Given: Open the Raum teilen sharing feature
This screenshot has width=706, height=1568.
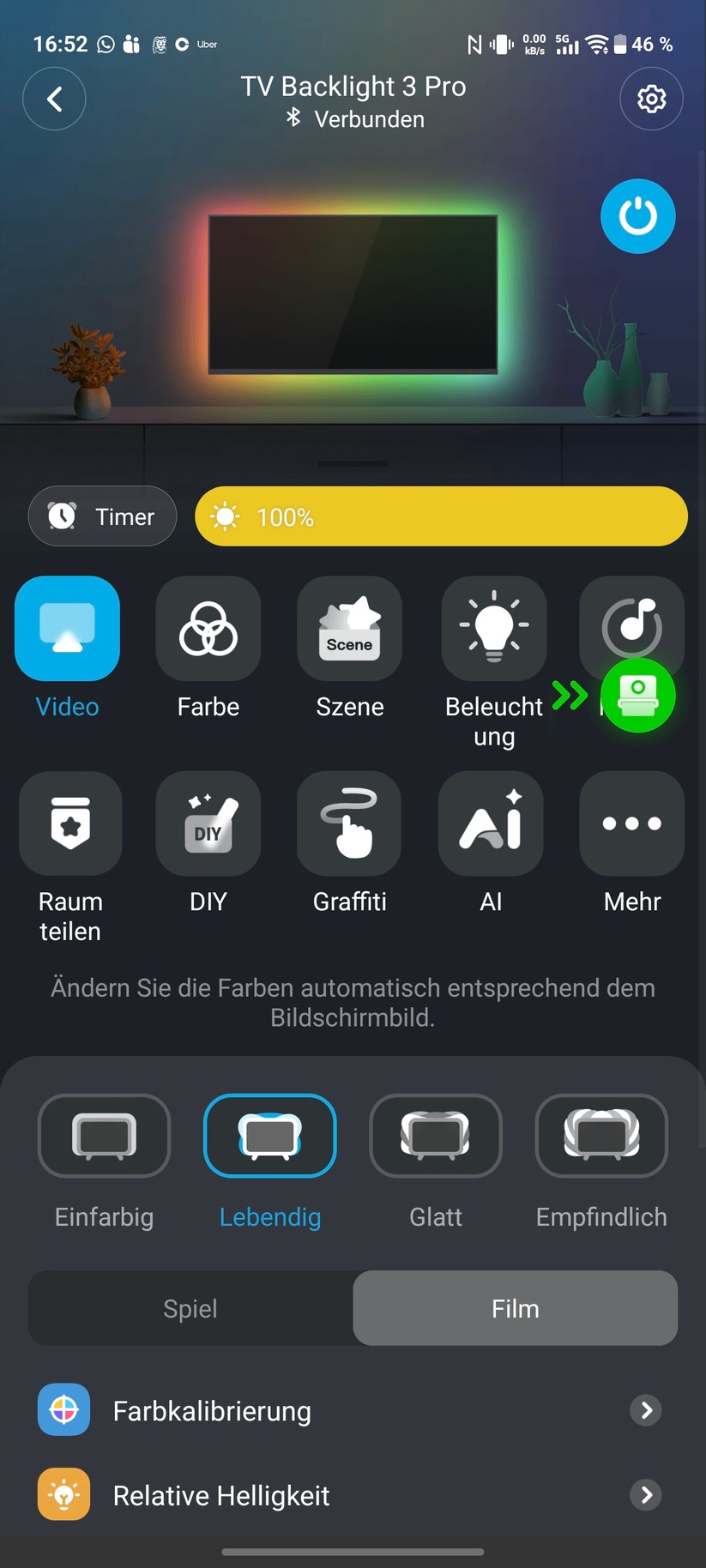Looking at the screenshot, I should coord(70,823).
